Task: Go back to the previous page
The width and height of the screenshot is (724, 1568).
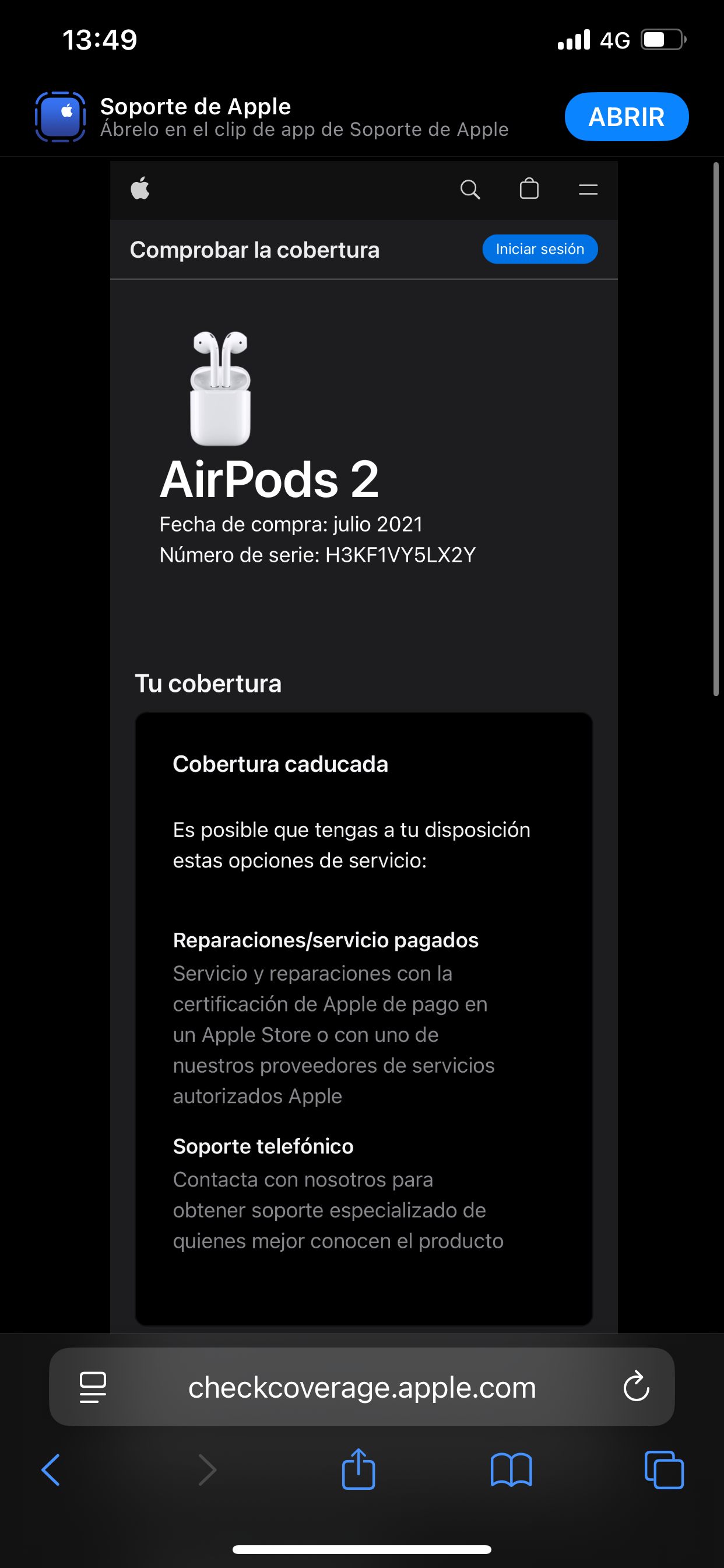Action: [x=51, y=1470]
